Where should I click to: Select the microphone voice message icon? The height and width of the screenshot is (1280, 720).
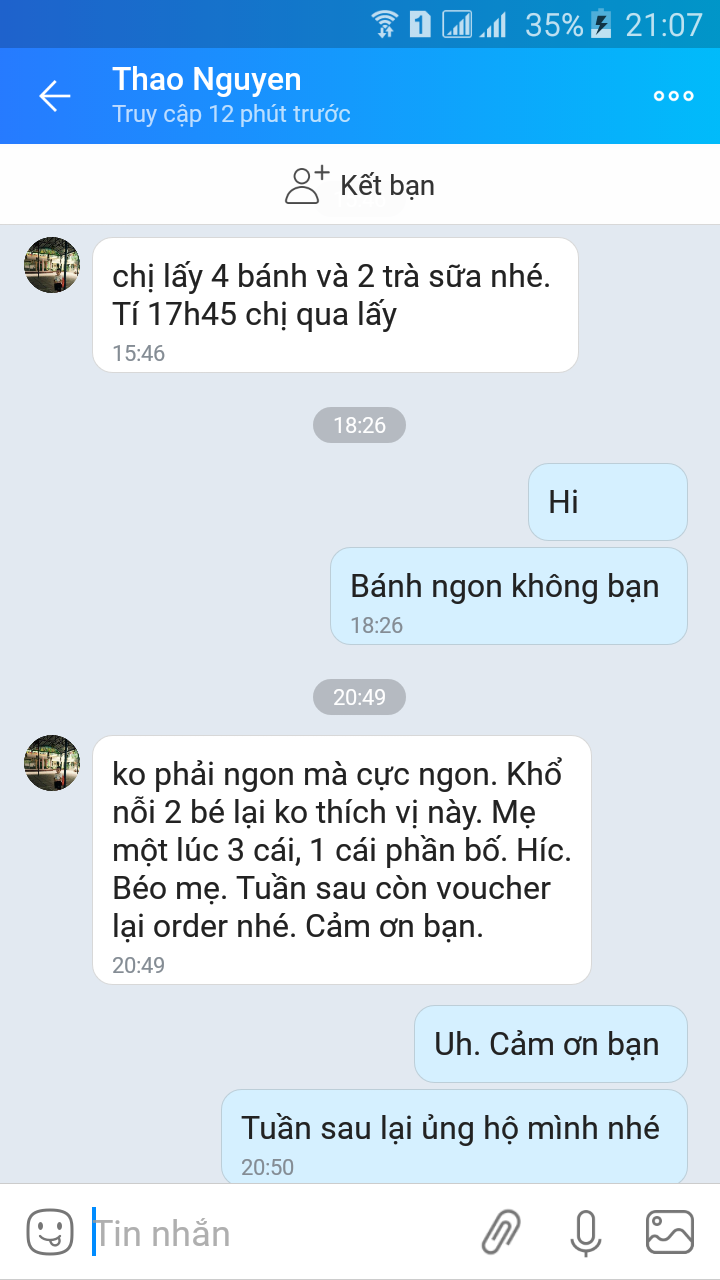[586, 1232]
